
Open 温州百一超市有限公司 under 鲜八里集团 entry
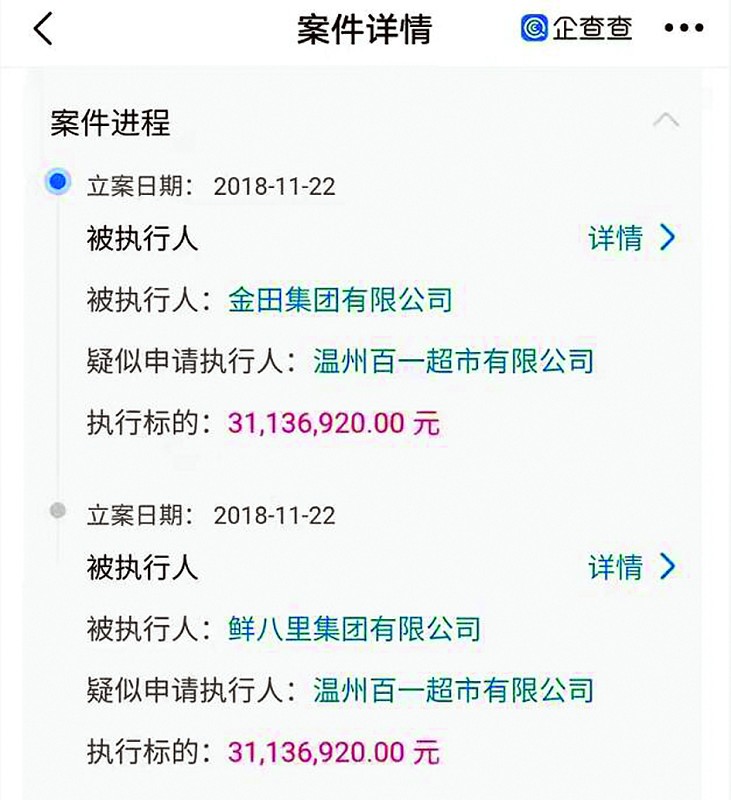click(x=454, y=690)
